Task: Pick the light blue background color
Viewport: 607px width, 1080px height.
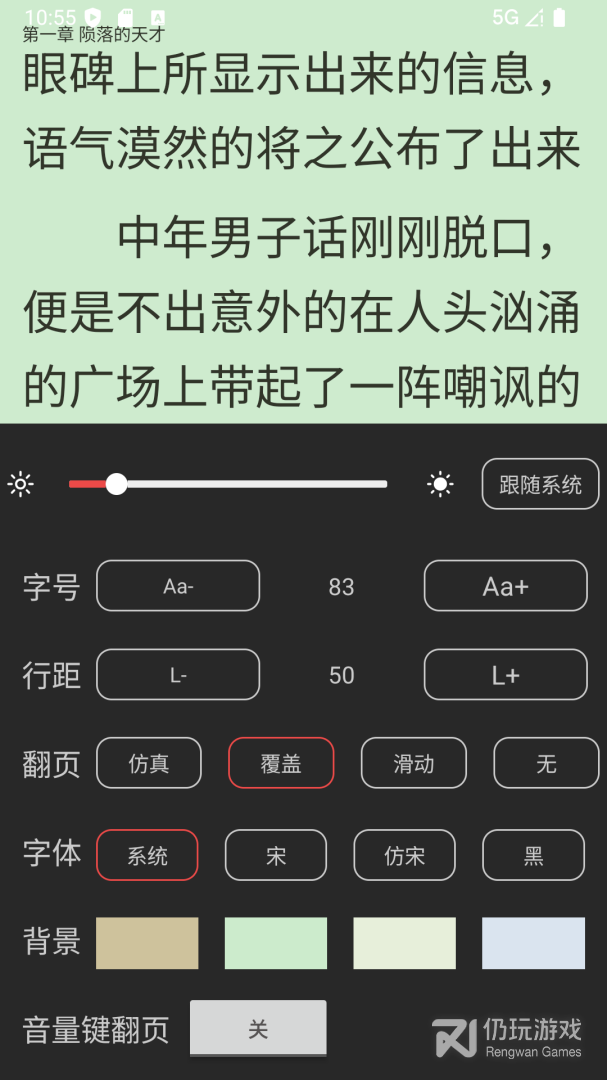Action: 533,943
